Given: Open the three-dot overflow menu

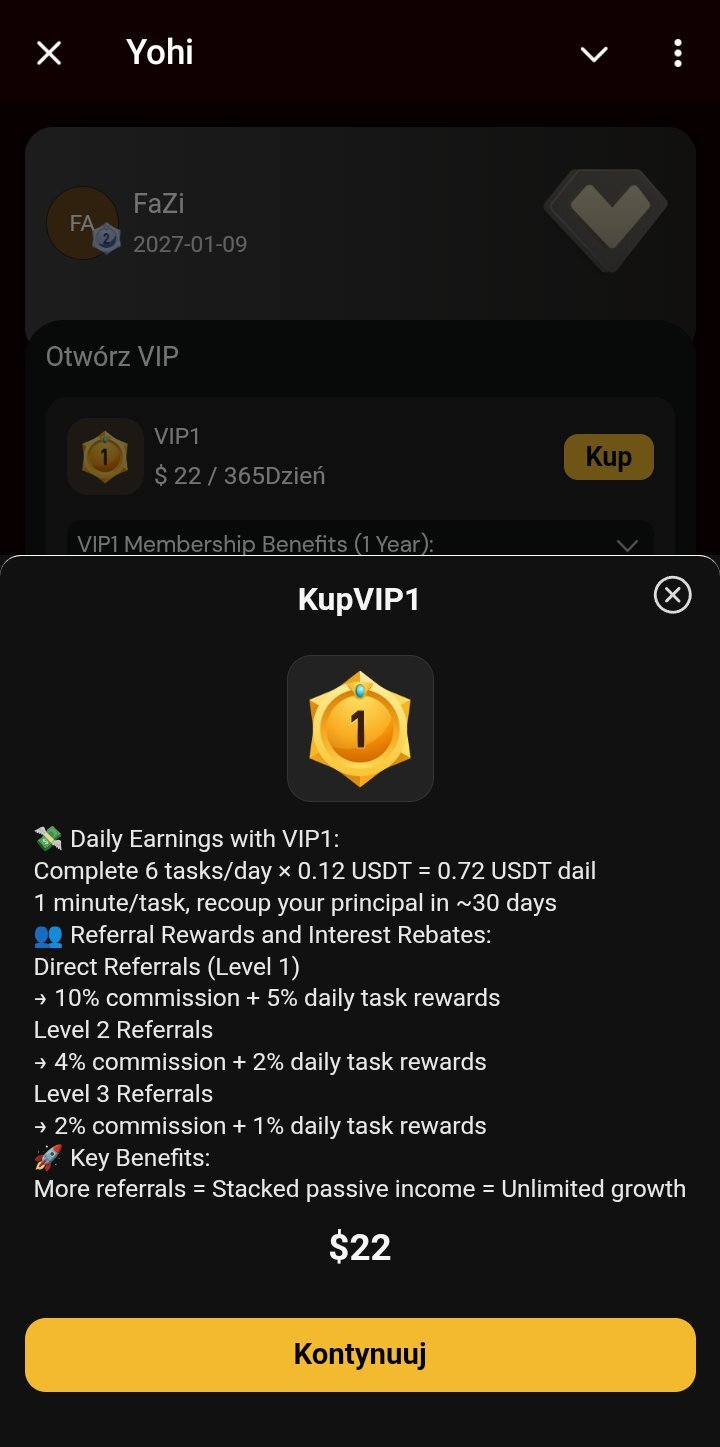Looking at the screenshot, I should 677,53.
